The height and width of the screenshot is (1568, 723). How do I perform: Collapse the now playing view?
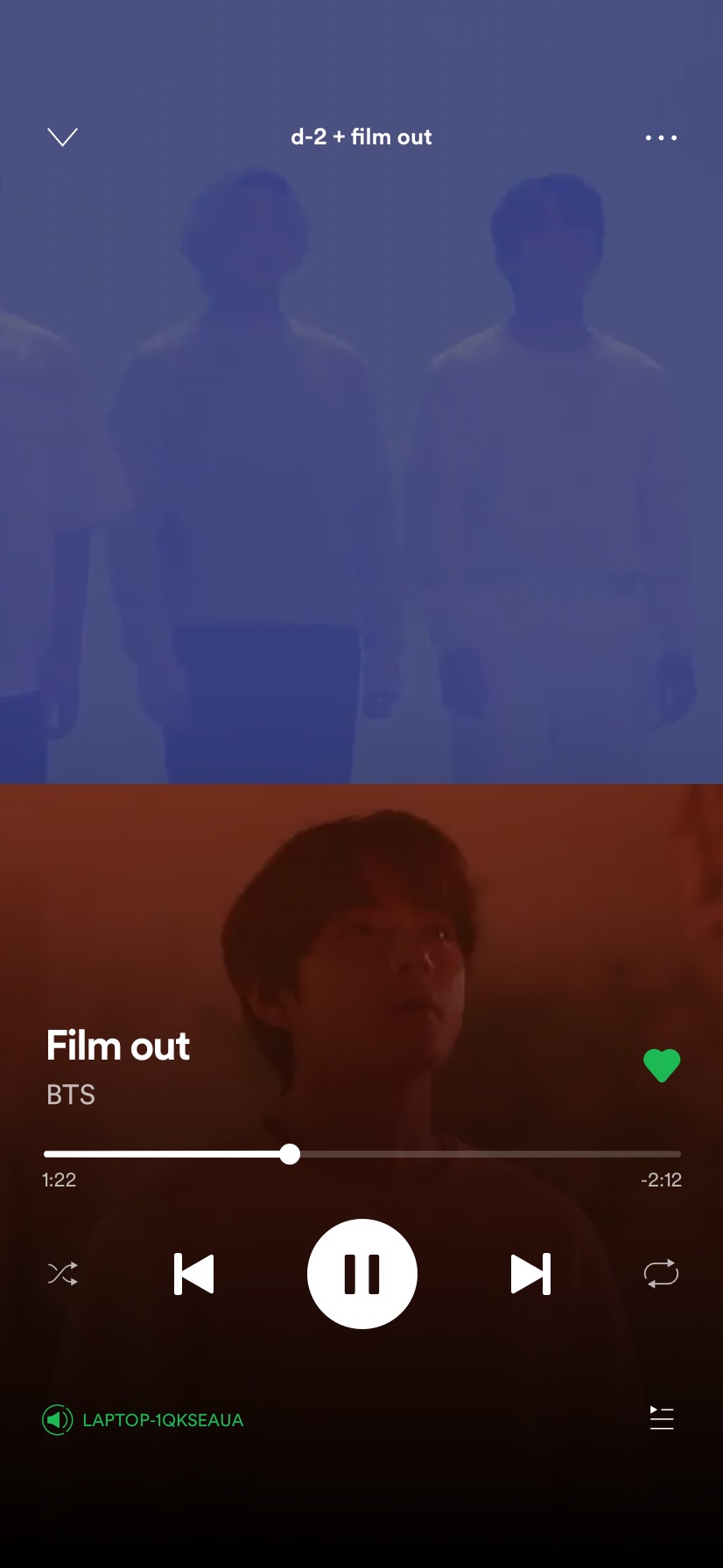tap(62, 137)
